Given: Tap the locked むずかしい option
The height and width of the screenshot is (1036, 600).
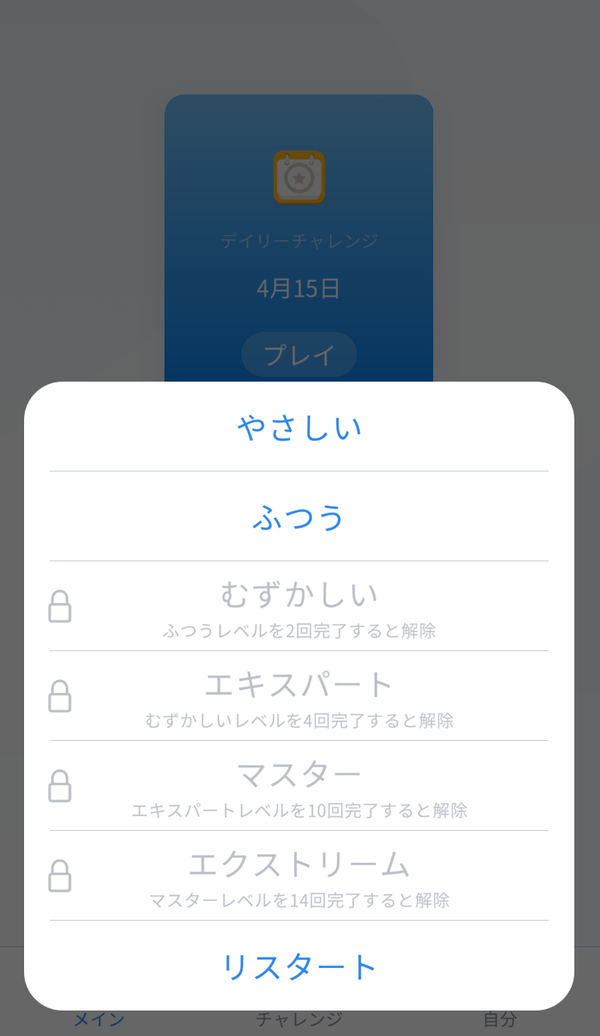Looking at the screenshot, I should (299, 606).
